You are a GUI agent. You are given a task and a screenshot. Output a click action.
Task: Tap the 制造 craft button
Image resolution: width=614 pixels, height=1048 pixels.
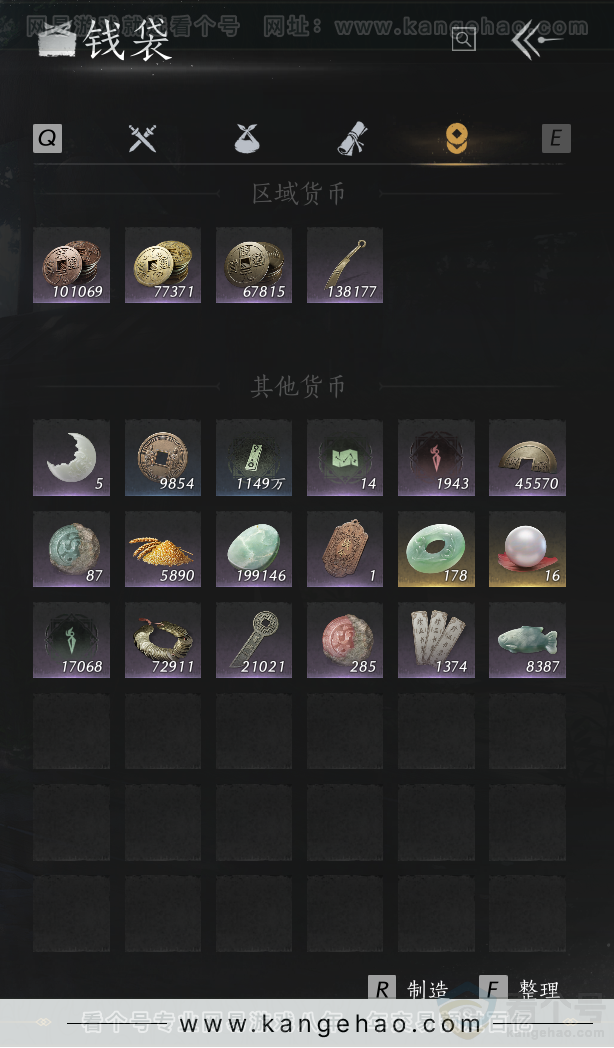410,989
